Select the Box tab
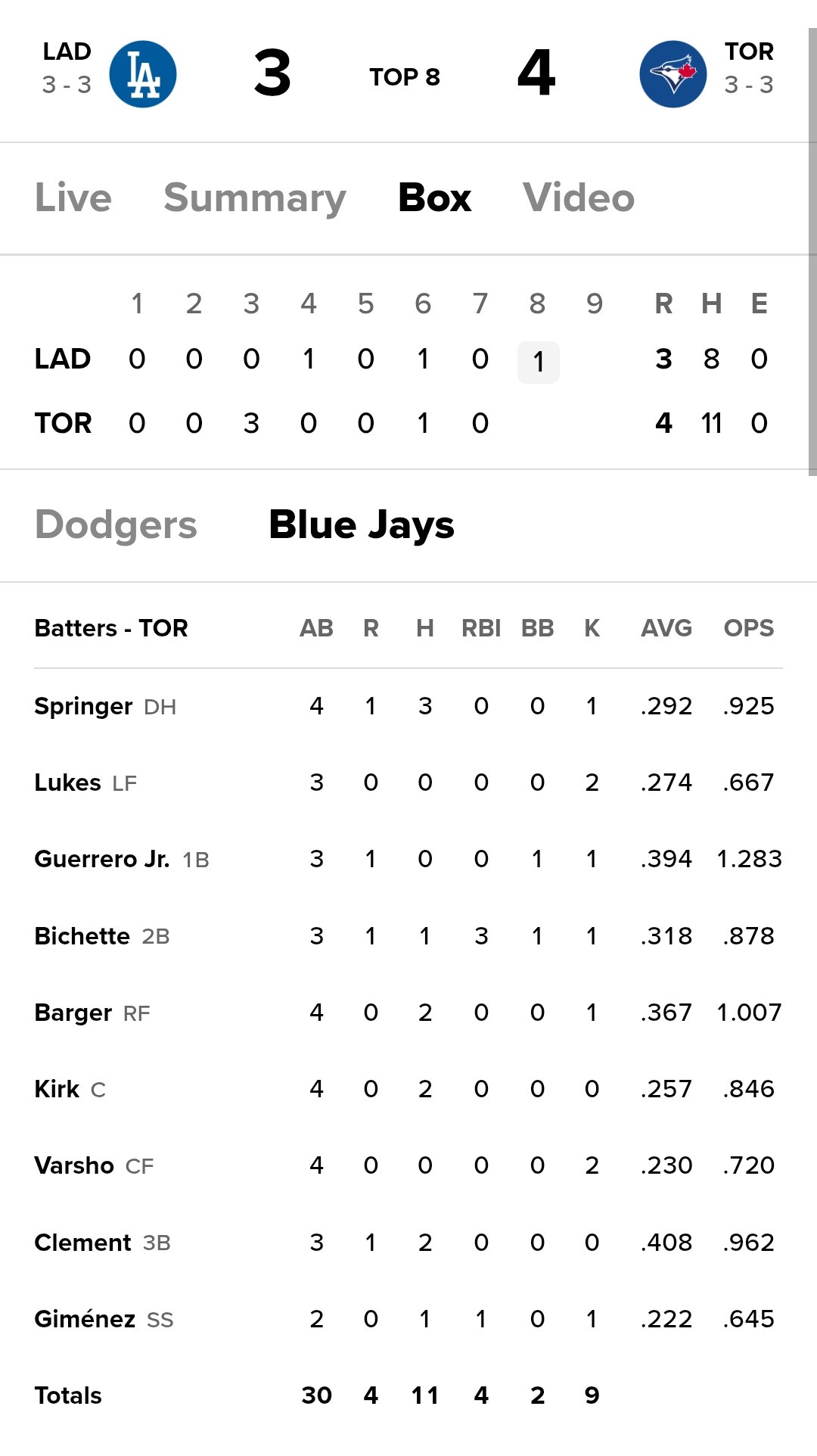Screen dimensions: 817x1456 tap(434, 198)
